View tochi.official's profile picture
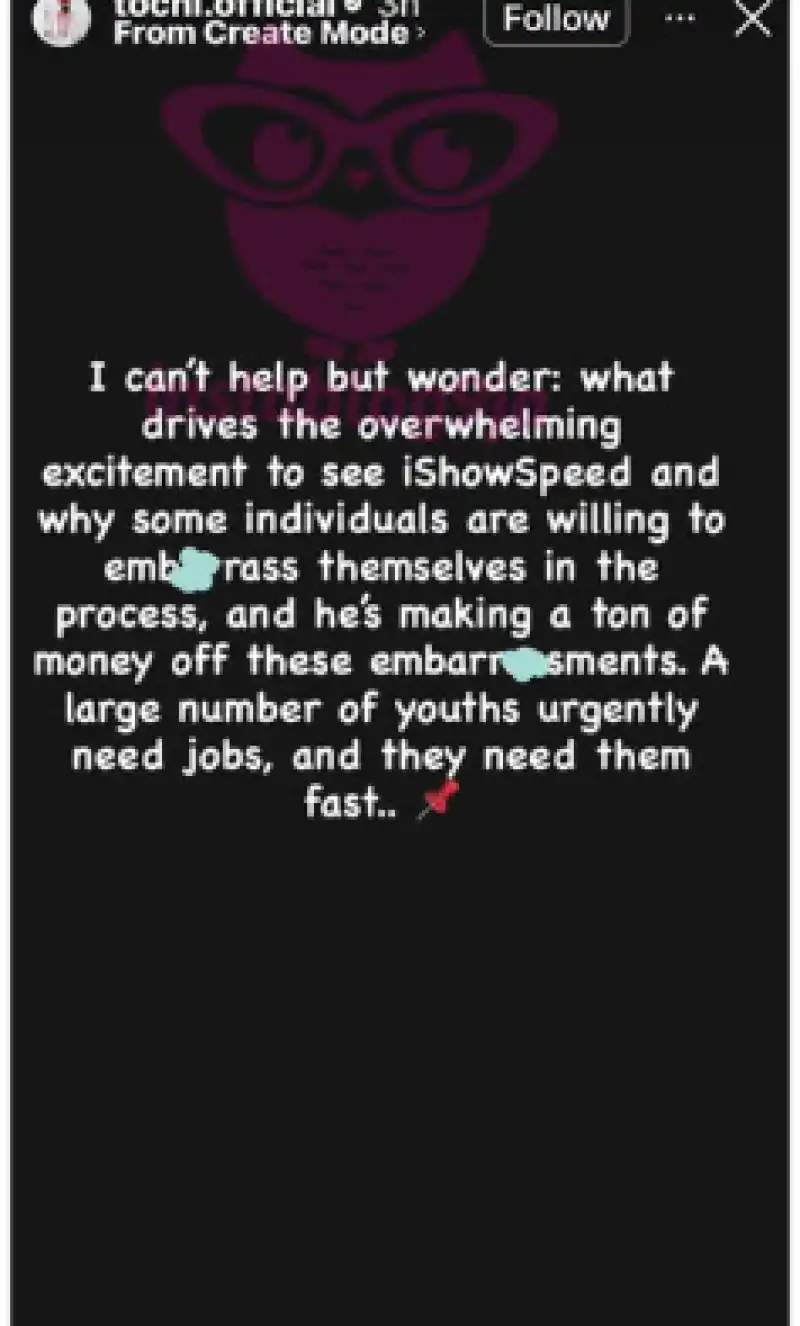The image size is (800, 1326). pos(62,20)
